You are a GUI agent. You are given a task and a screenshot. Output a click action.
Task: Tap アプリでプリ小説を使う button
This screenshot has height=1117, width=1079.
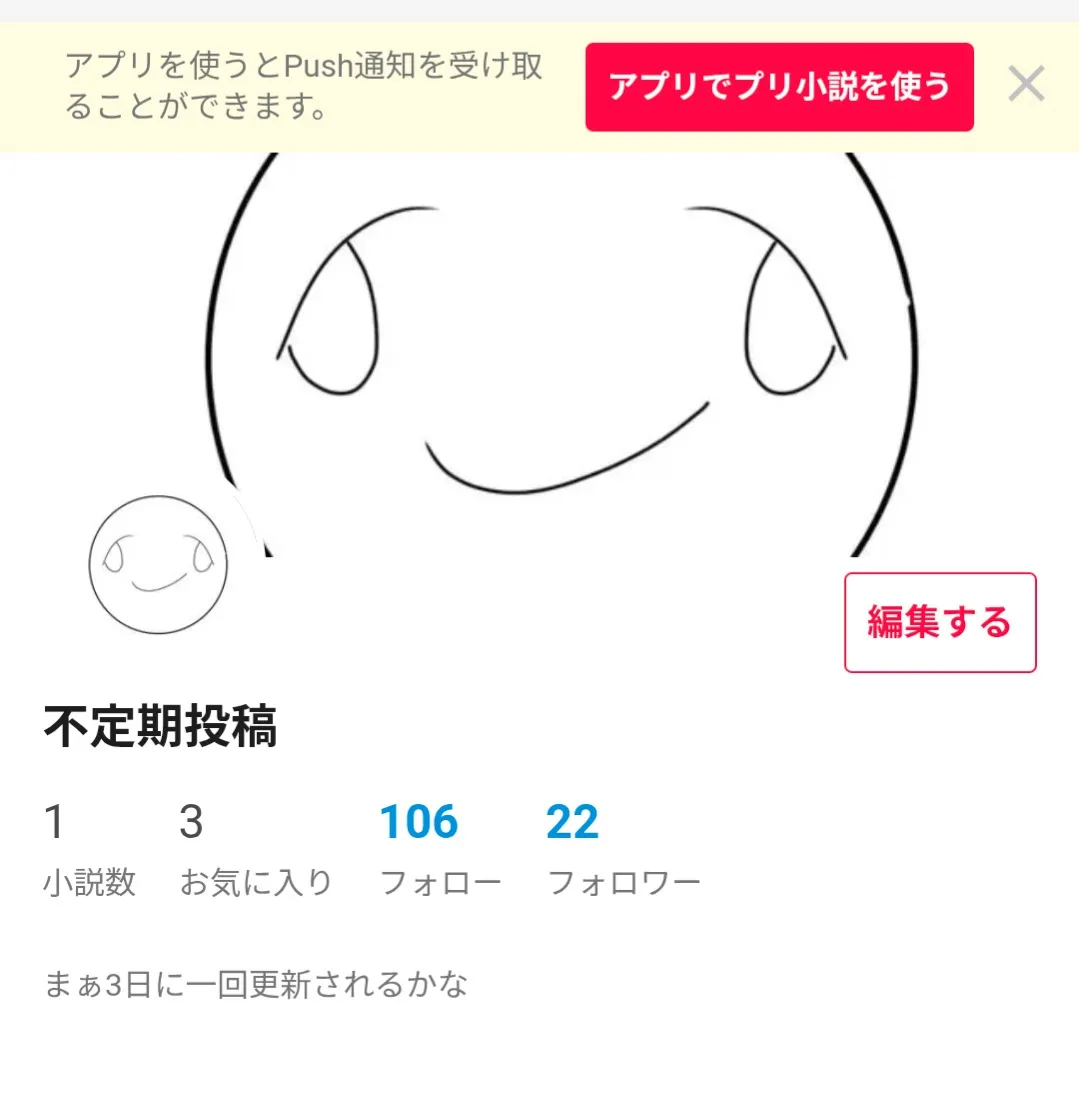point(779,87)
